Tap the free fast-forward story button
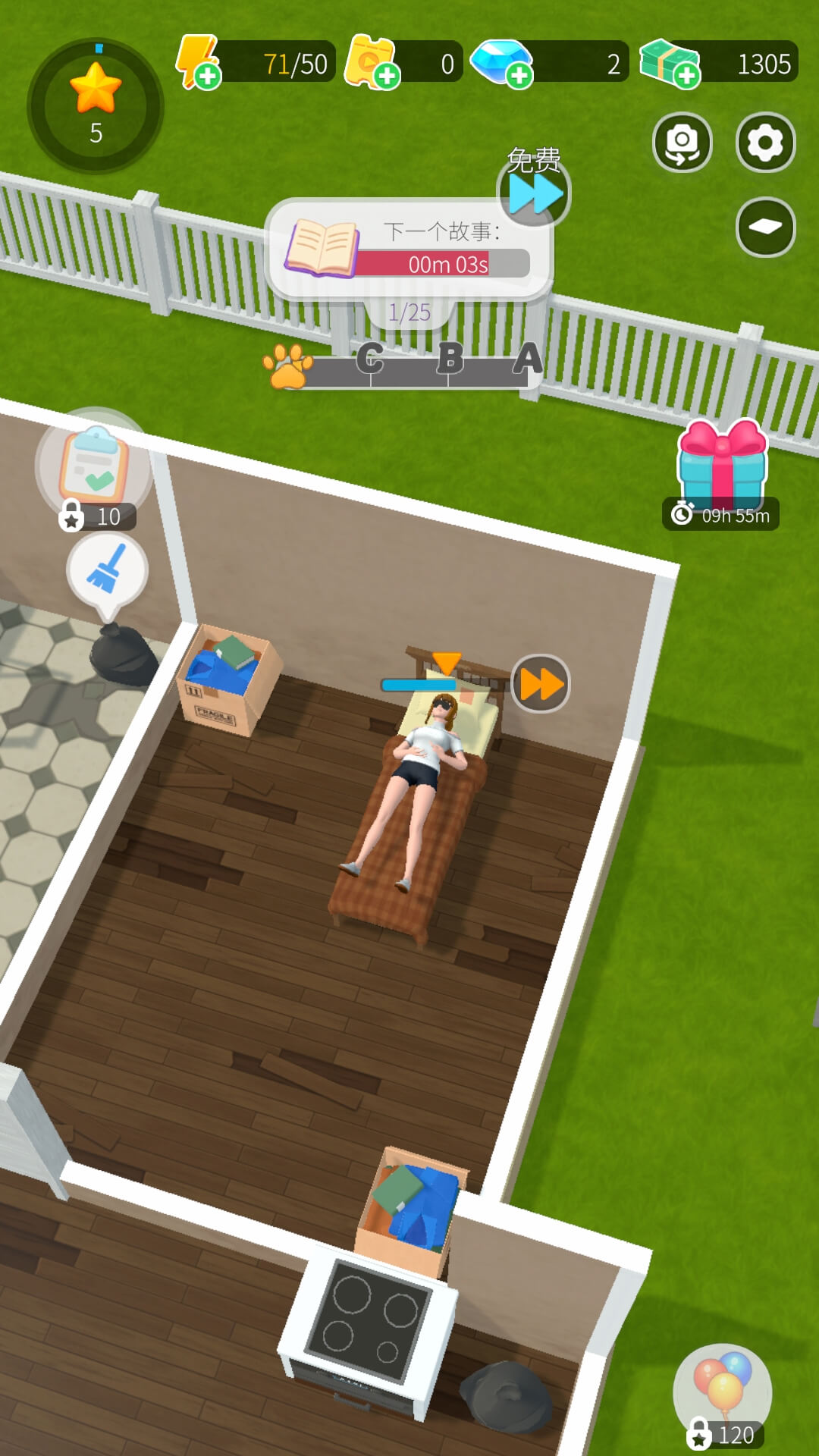 point(535,193)
